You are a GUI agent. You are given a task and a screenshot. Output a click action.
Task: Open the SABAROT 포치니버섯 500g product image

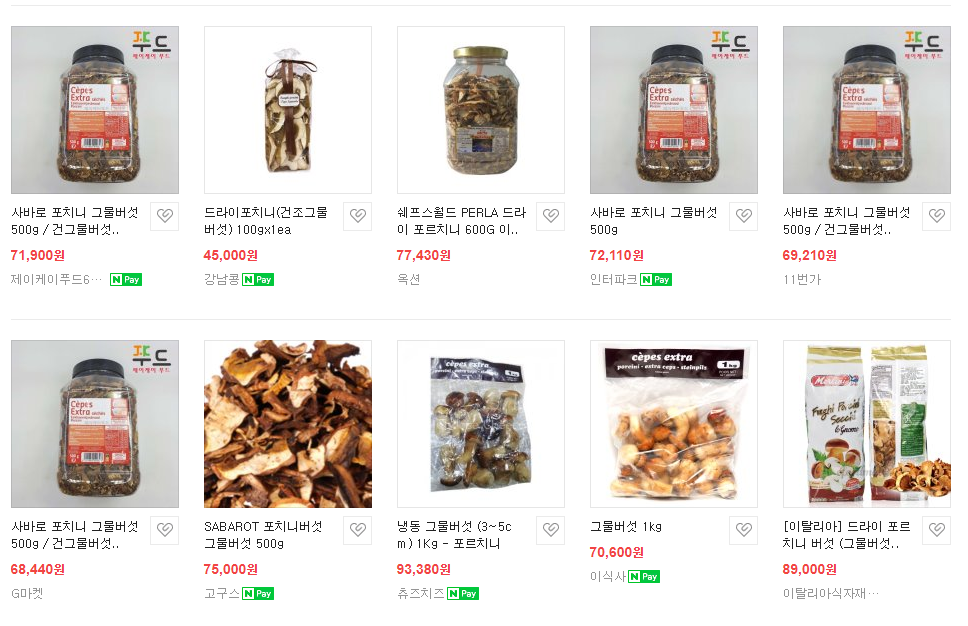(288, 424)
